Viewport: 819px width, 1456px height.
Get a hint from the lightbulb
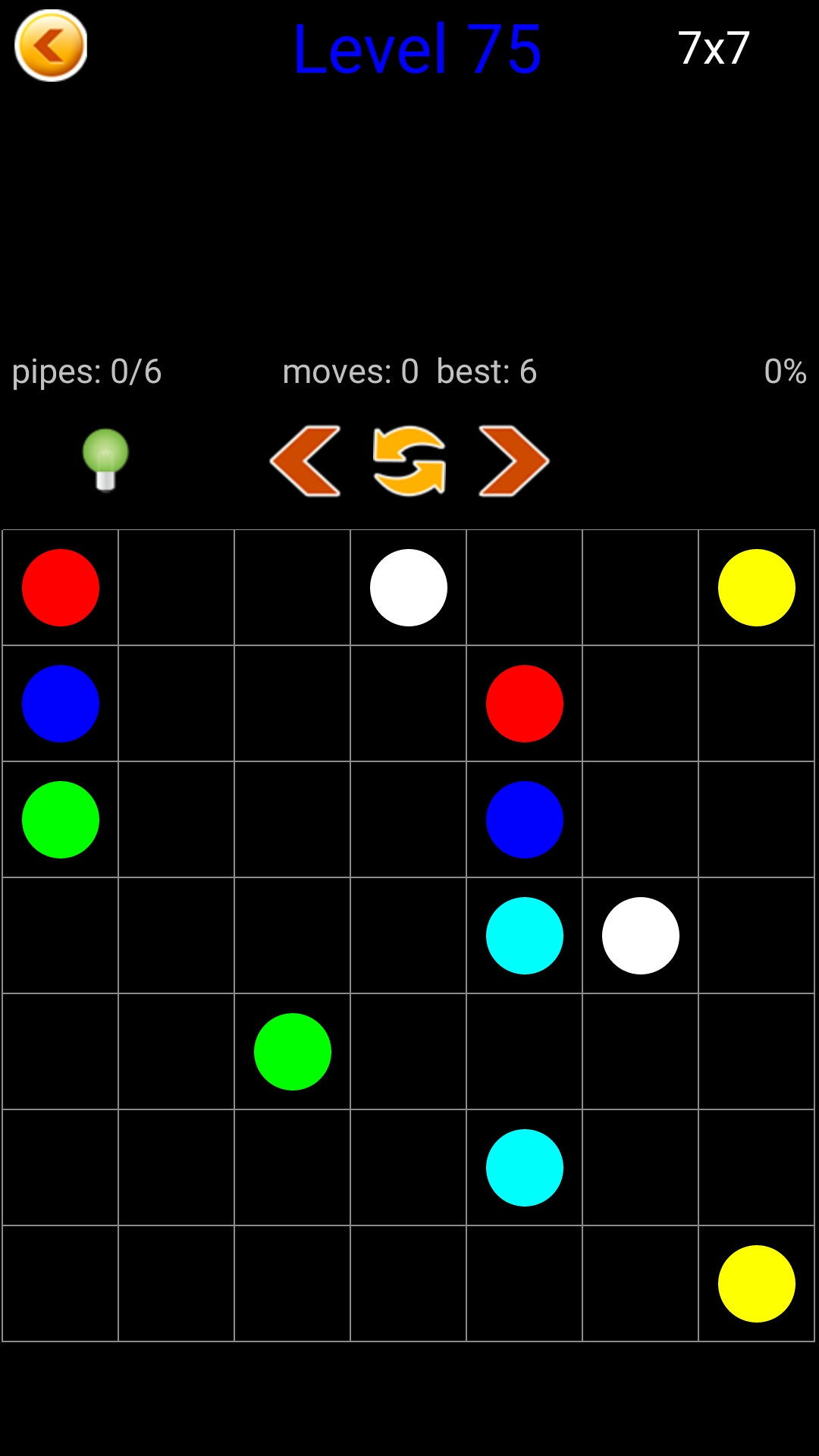coord(105,460)
